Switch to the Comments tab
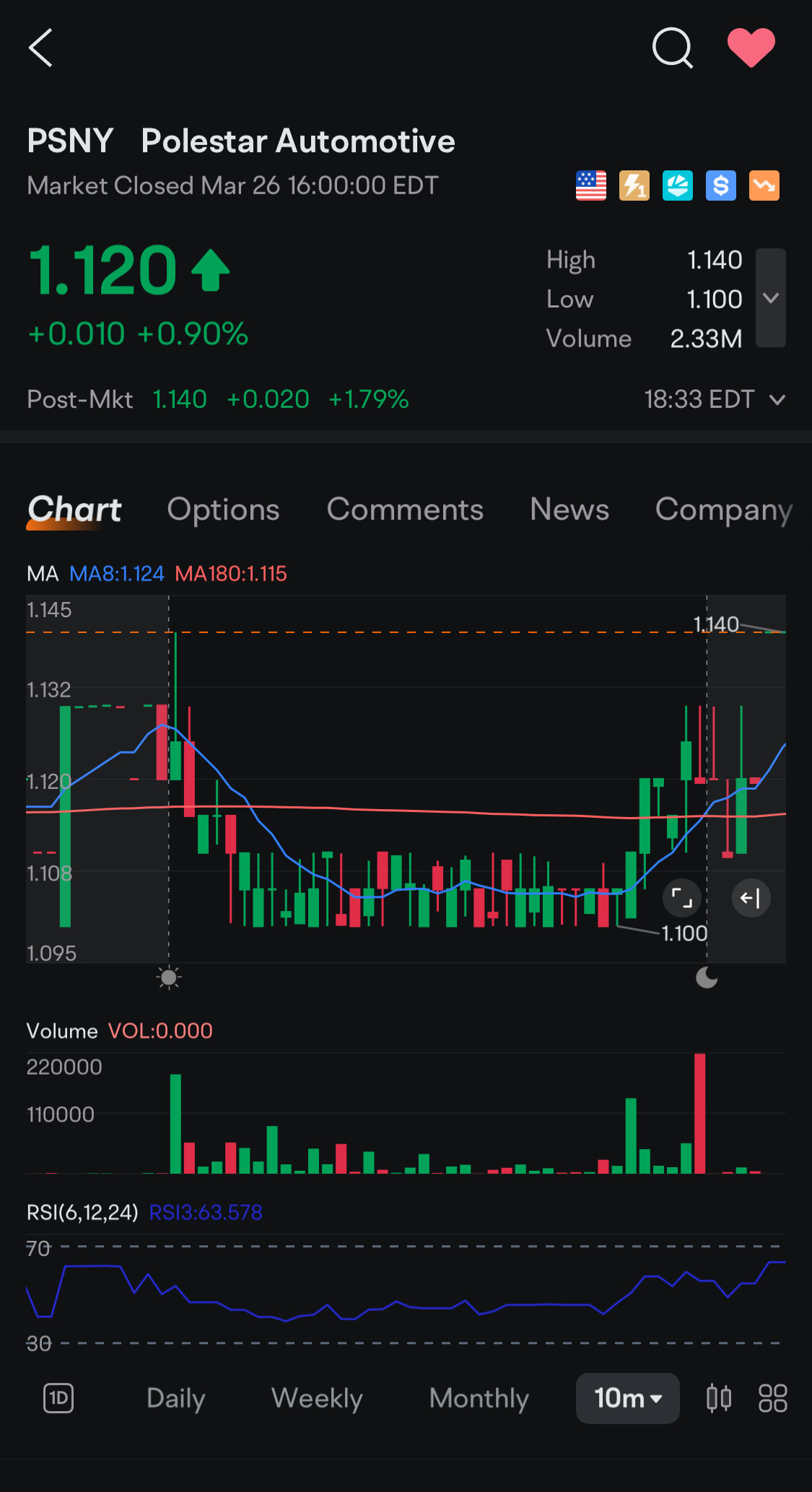Screen dimensions: 812x1492 tap(405, 510)
